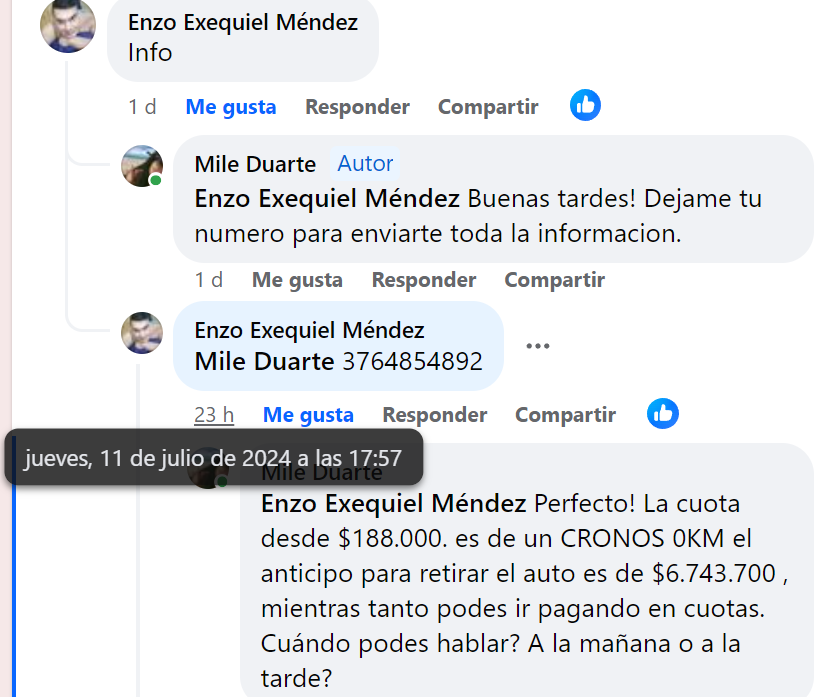Like Enzo's "Info" comment via Me gusta

[x=230, y=107]
